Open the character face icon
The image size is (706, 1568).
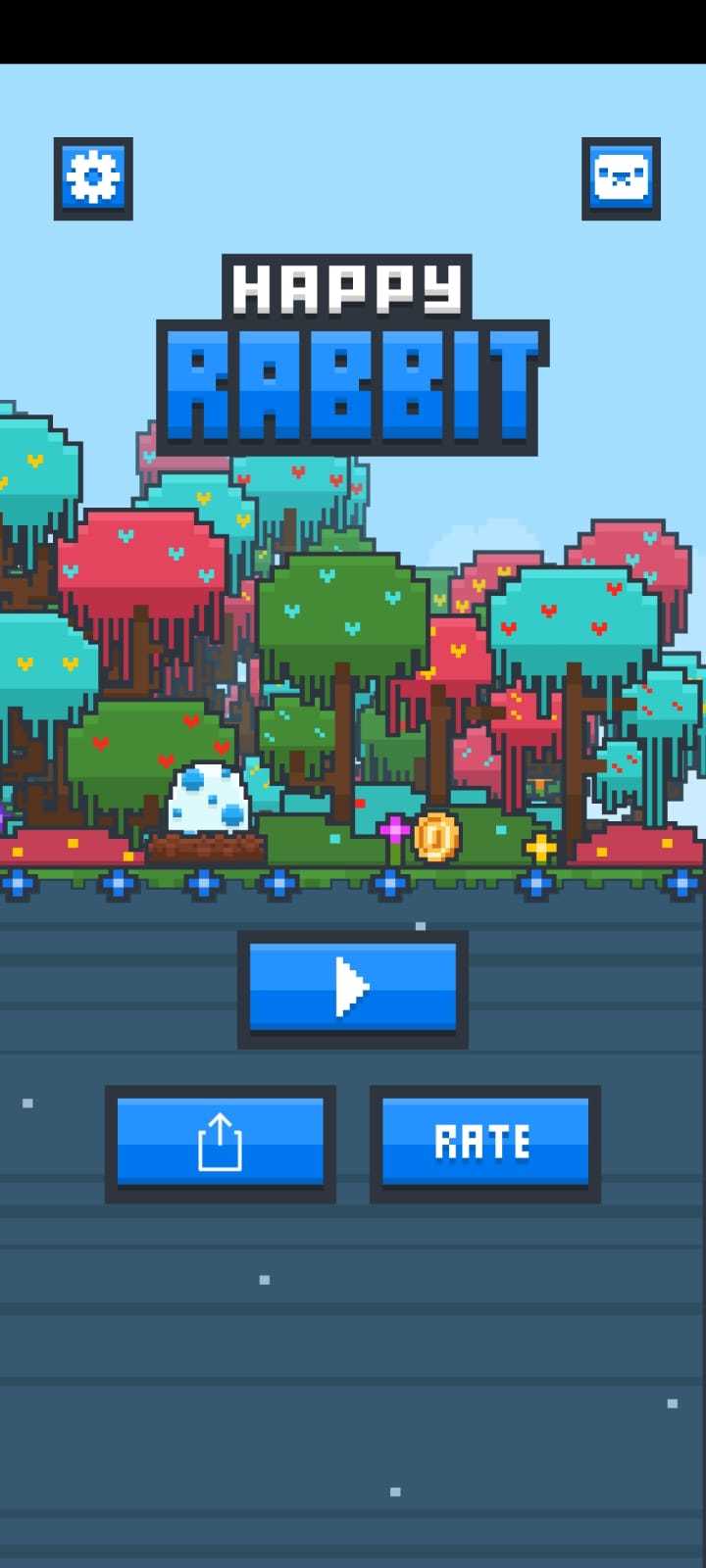[x=621, y=178]
